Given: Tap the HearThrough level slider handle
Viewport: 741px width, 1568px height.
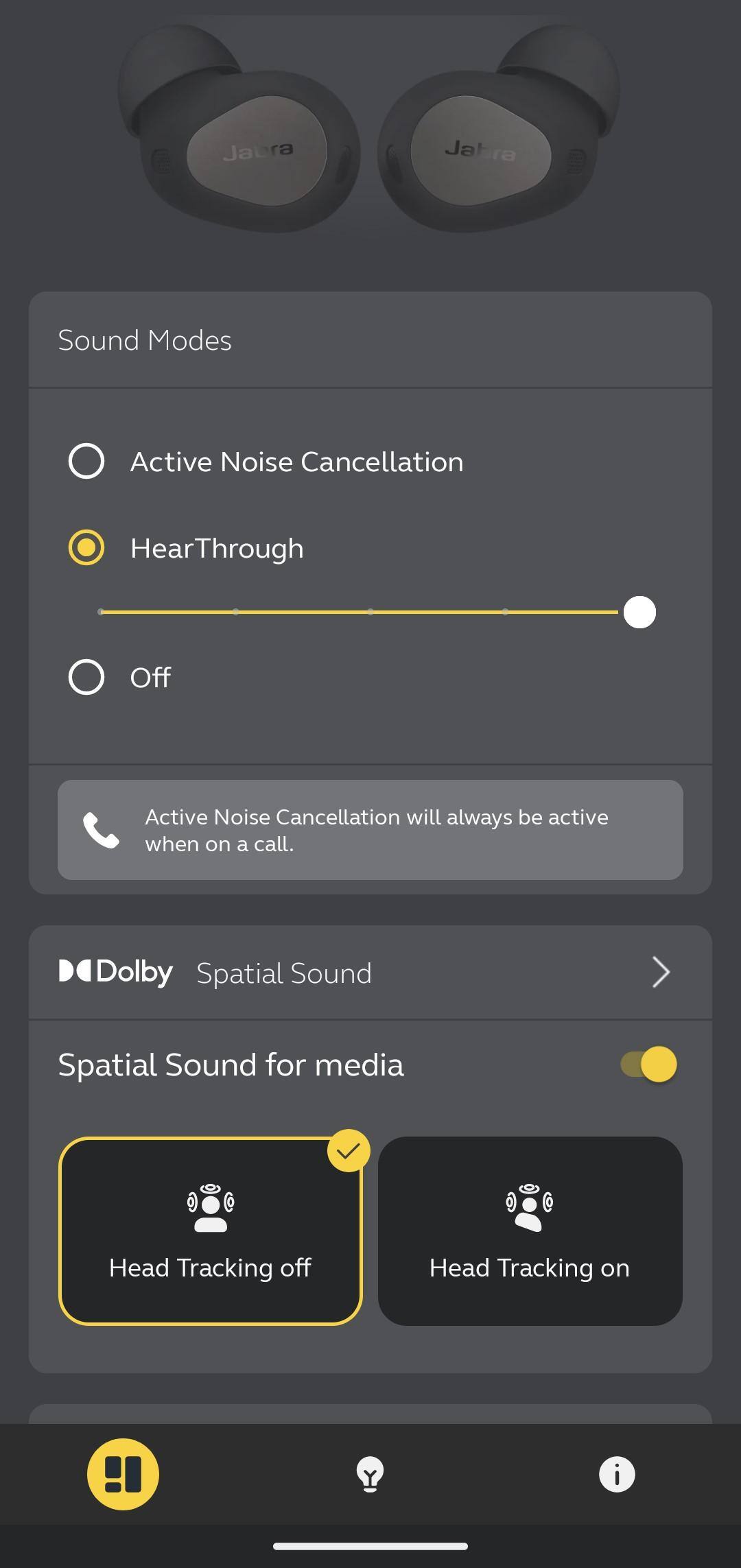Looking at the screenshot, I should pos(639,612).
